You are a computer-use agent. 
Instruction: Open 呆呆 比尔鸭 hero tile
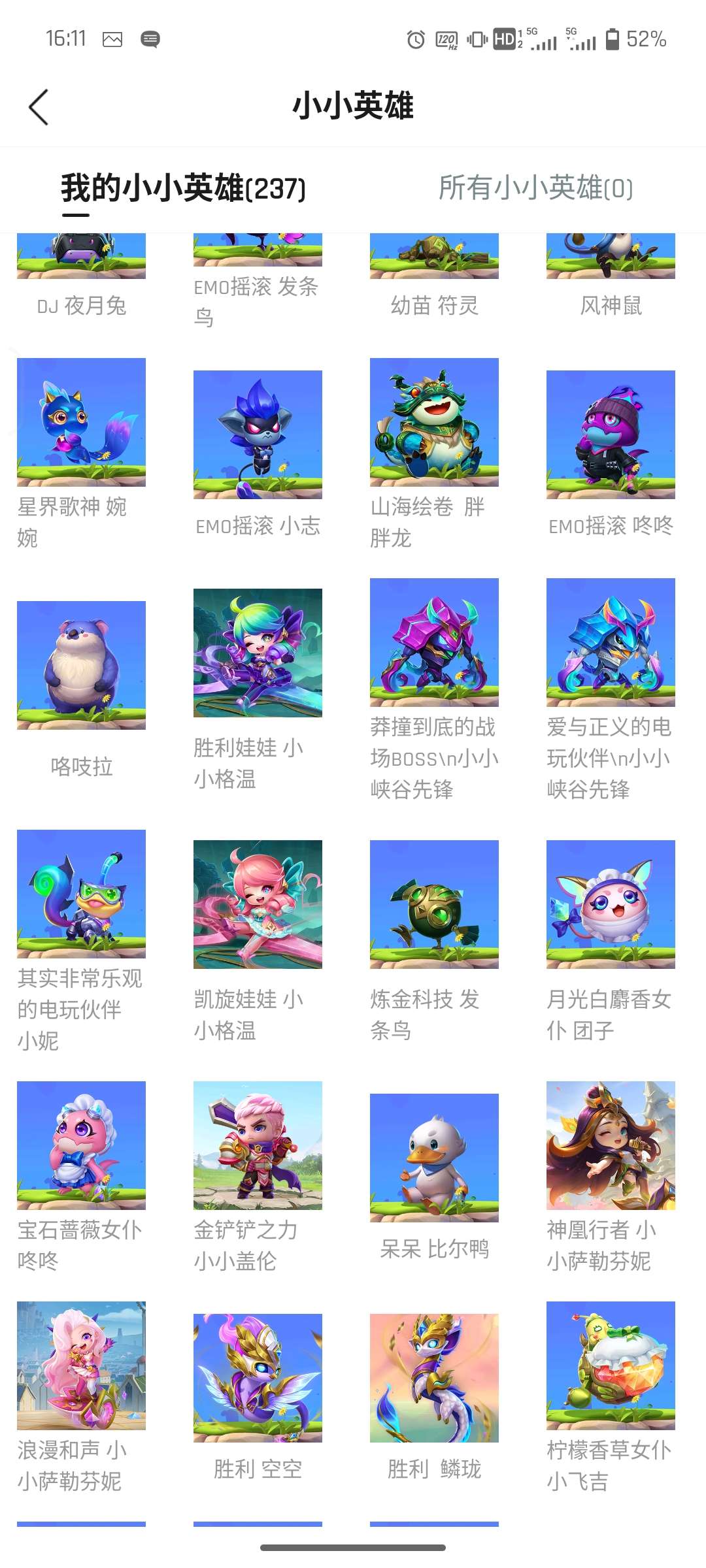click(434, 1158)
